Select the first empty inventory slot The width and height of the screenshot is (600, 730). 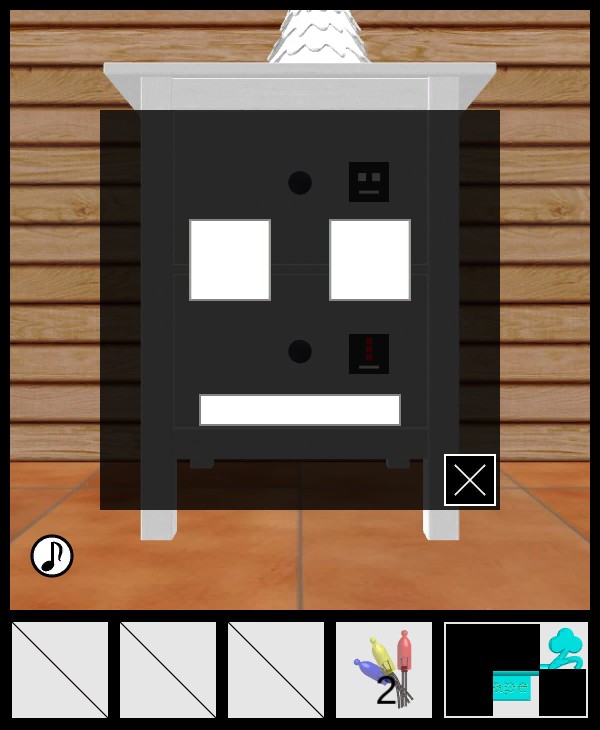click(x=60, y=669)
